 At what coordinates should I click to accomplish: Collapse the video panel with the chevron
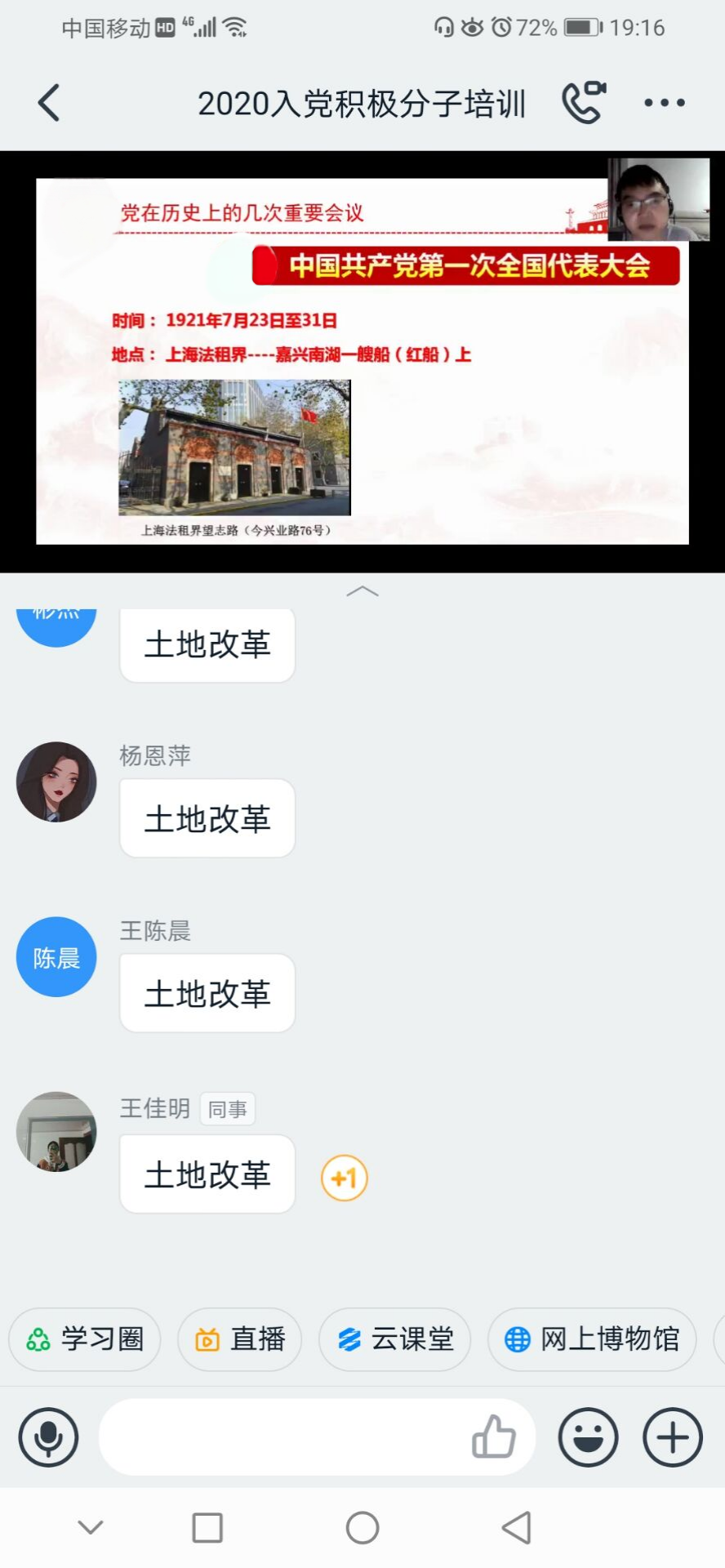point(362,591)
